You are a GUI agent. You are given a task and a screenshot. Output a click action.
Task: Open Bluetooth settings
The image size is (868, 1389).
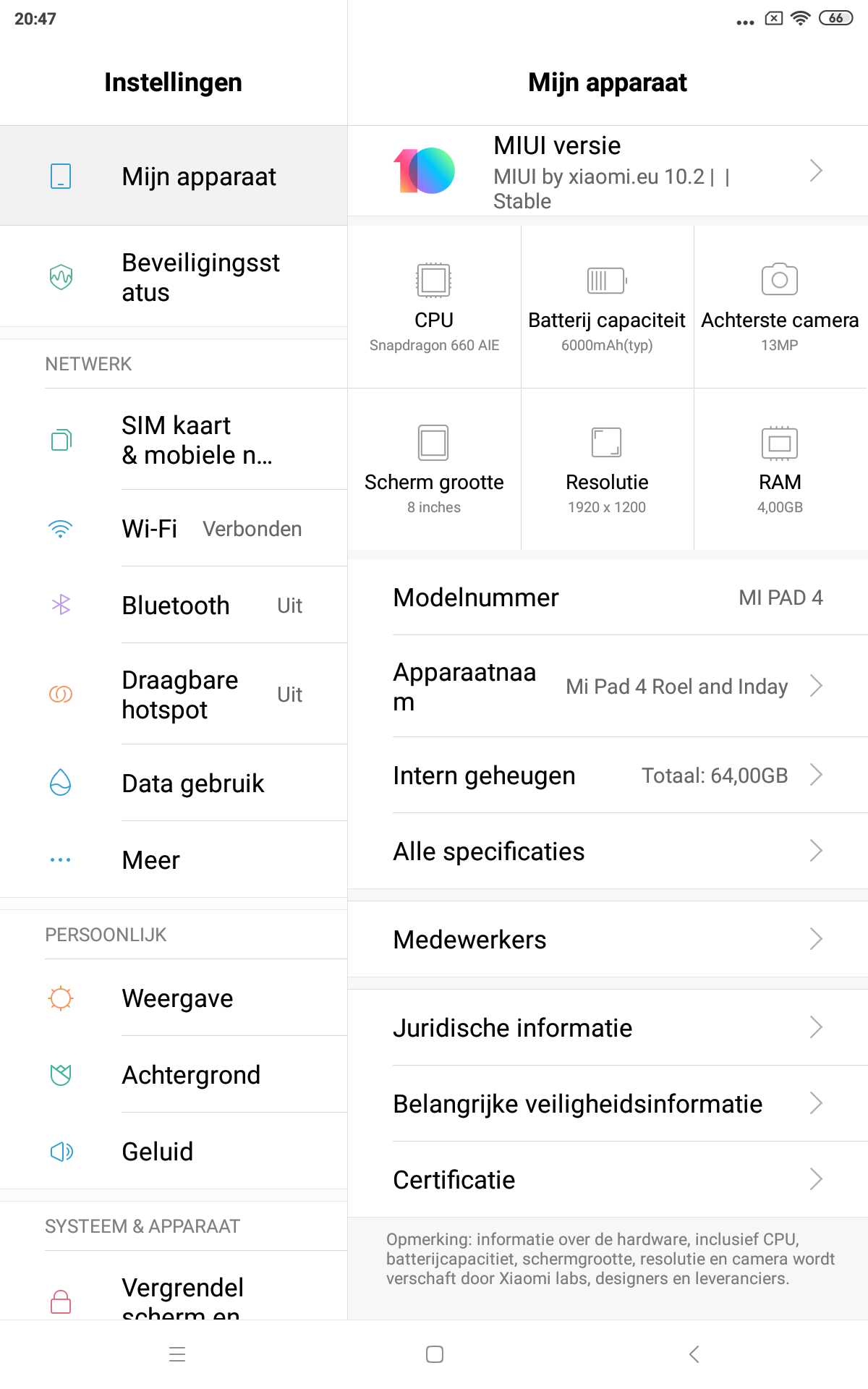(174, 606)
